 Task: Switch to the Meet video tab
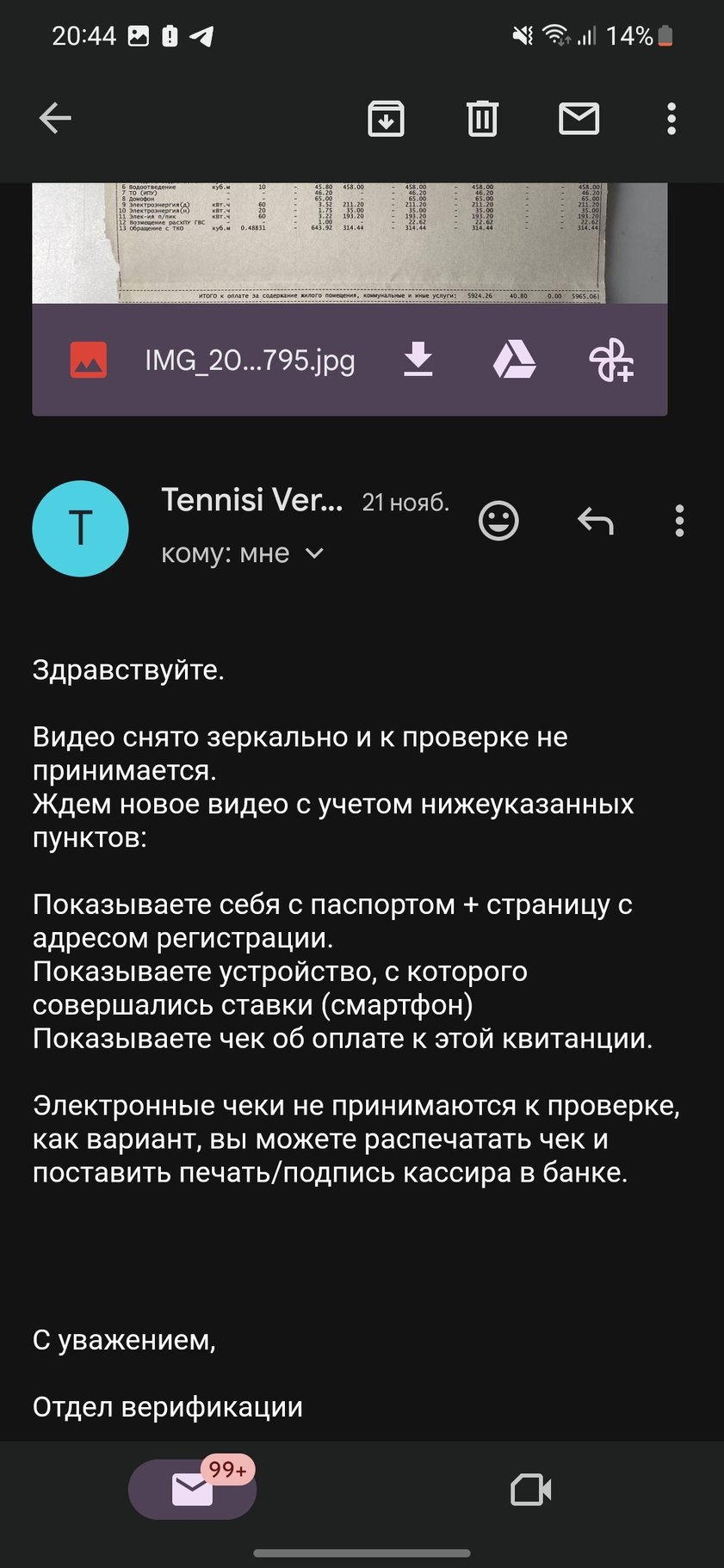click(x=530, y=1490)
